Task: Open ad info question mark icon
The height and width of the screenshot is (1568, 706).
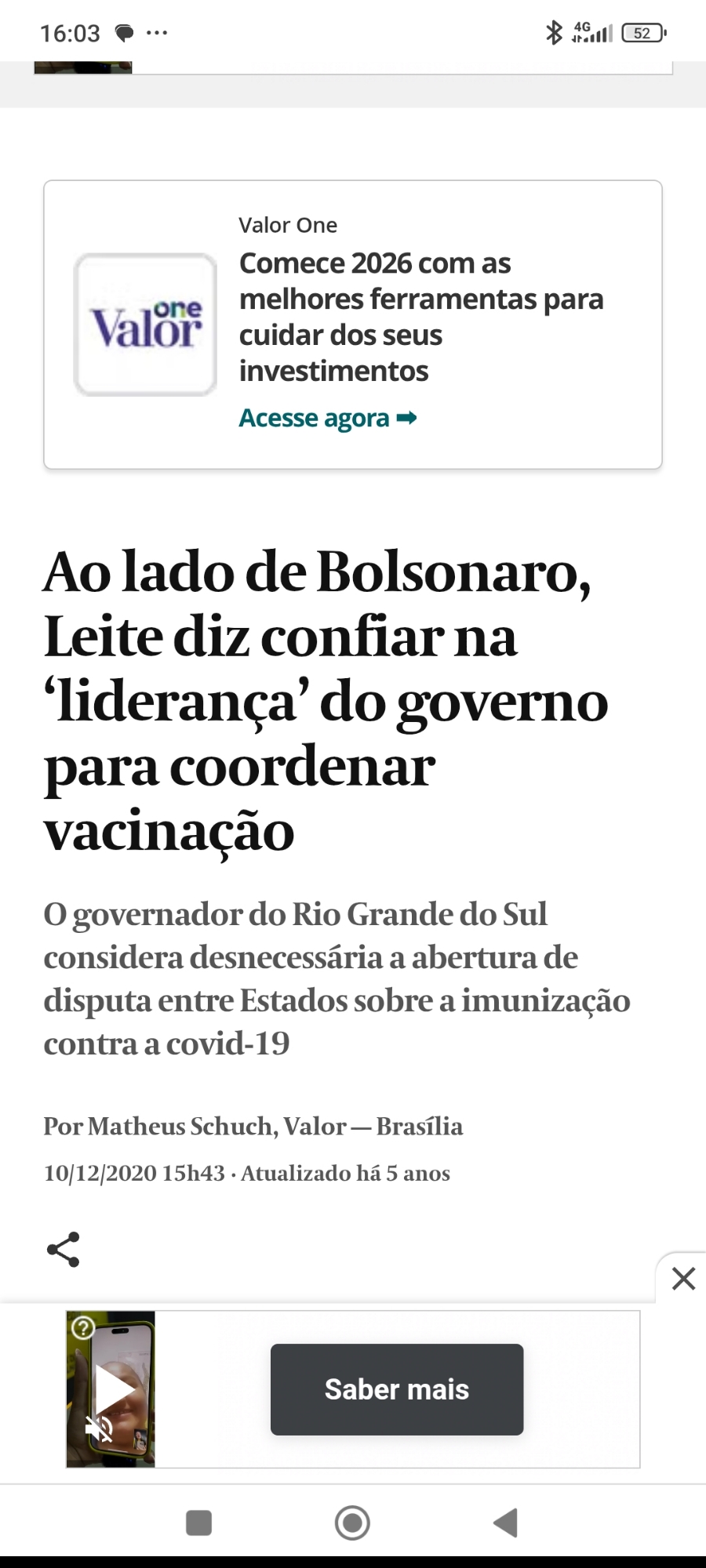Action: coord(83,1328)
